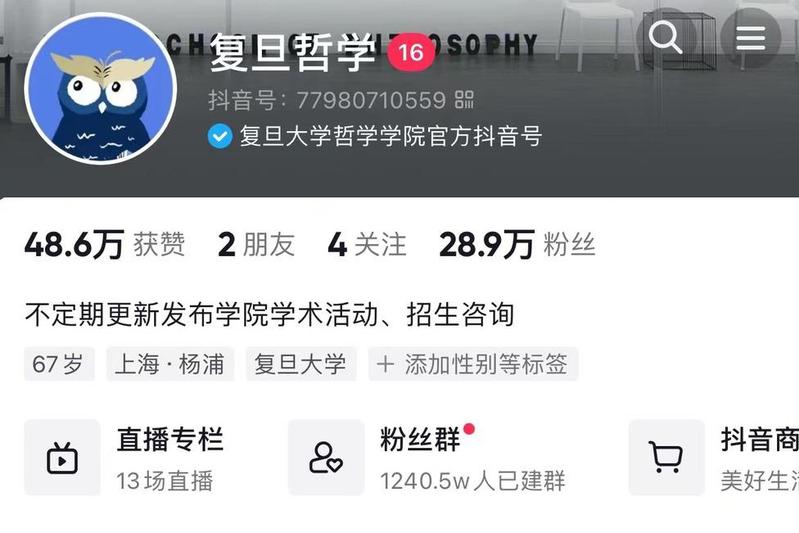Tap the 复旦大学 school tag
This screenshot has width=799, height=533.
coord(300,364)
